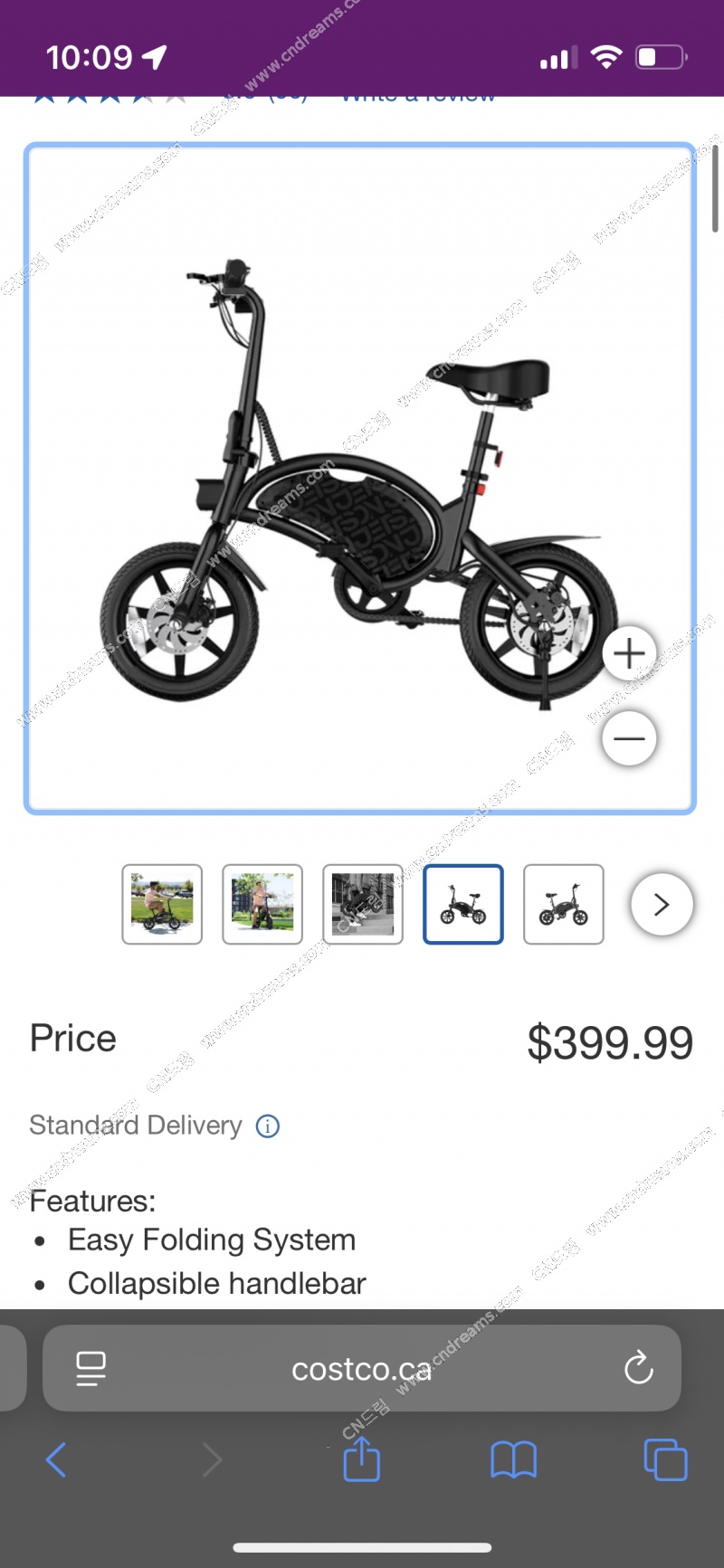Reload the costco.ca page

pos(638,1368)
